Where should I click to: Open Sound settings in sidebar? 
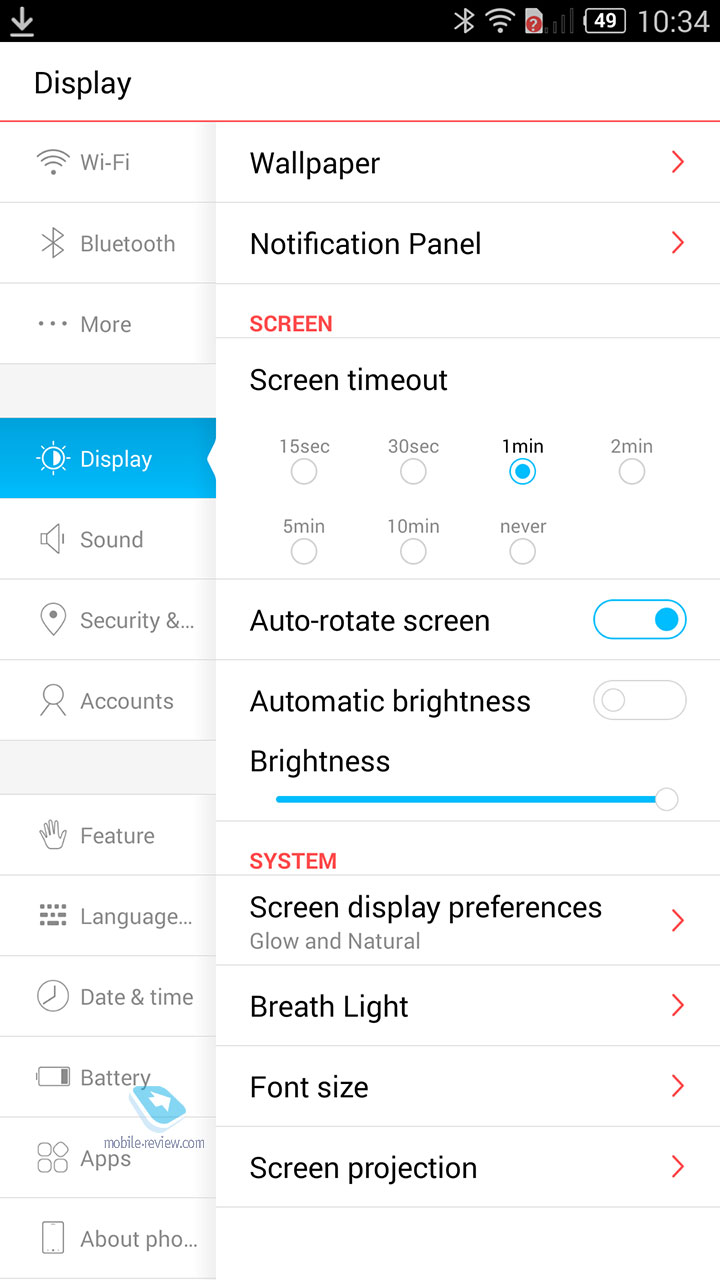pos(107,540)
